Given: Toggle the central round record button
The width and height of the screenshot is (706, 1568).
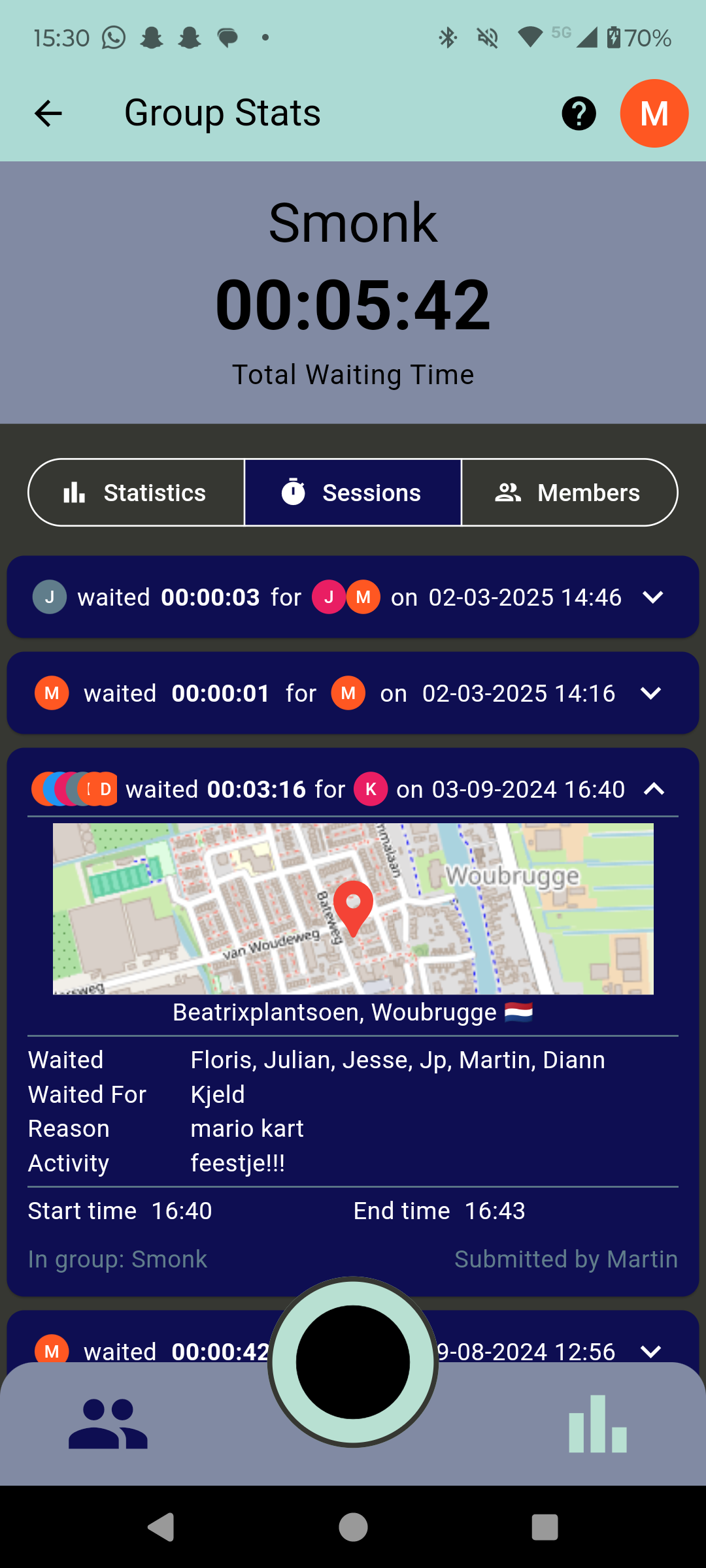Looking at the screenshot, I should [352, 1362].
